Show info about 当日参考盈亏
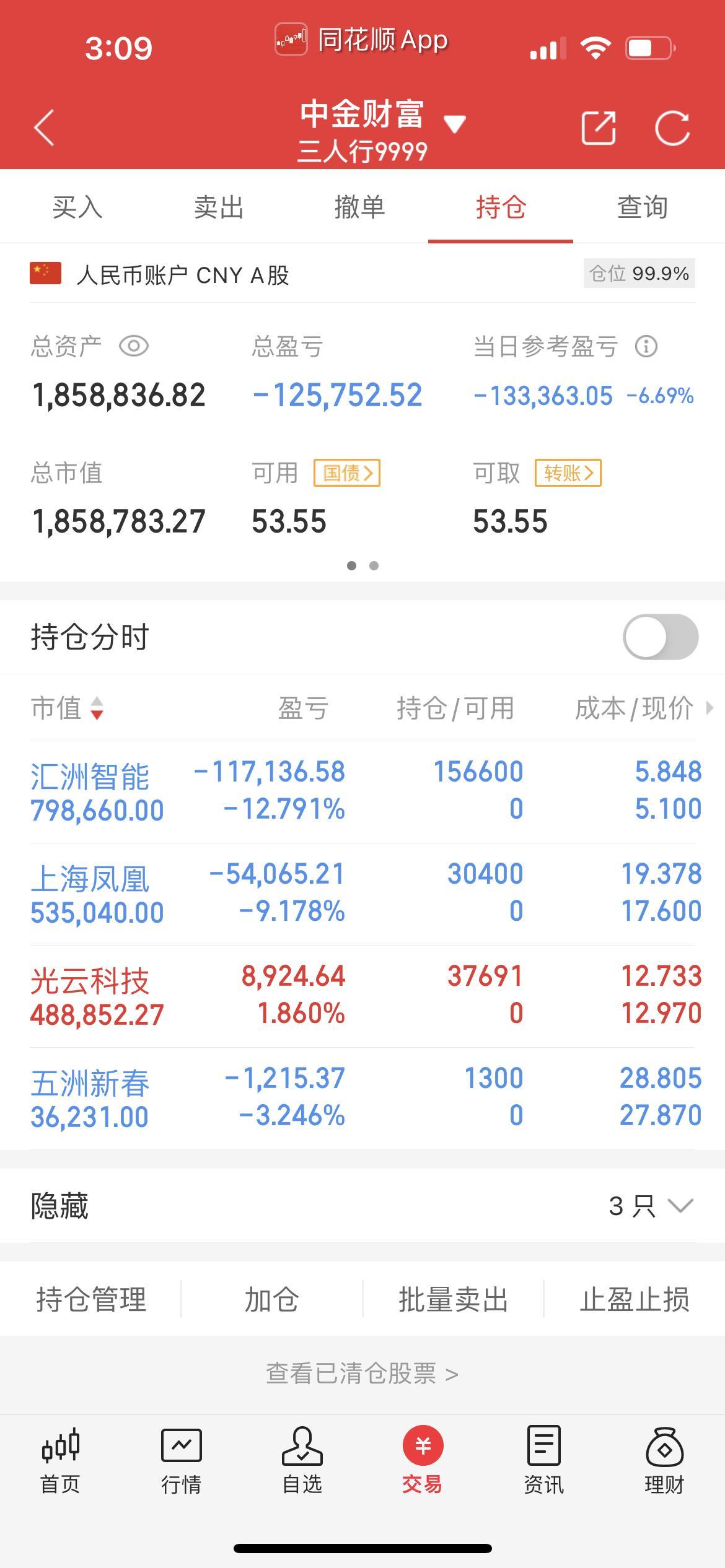 click(x=646, y=346)
